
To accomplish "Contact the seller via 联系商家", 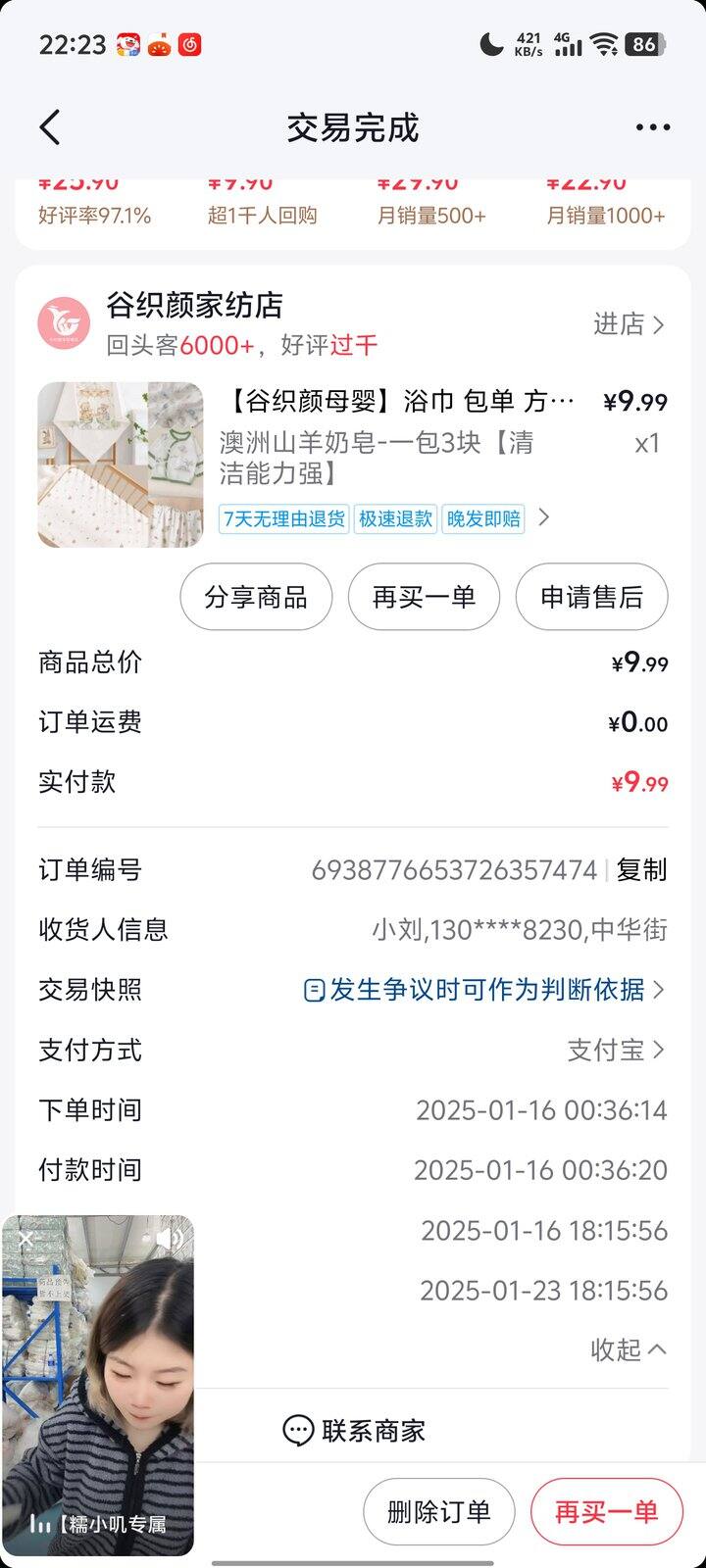I will pos(354,1431).
